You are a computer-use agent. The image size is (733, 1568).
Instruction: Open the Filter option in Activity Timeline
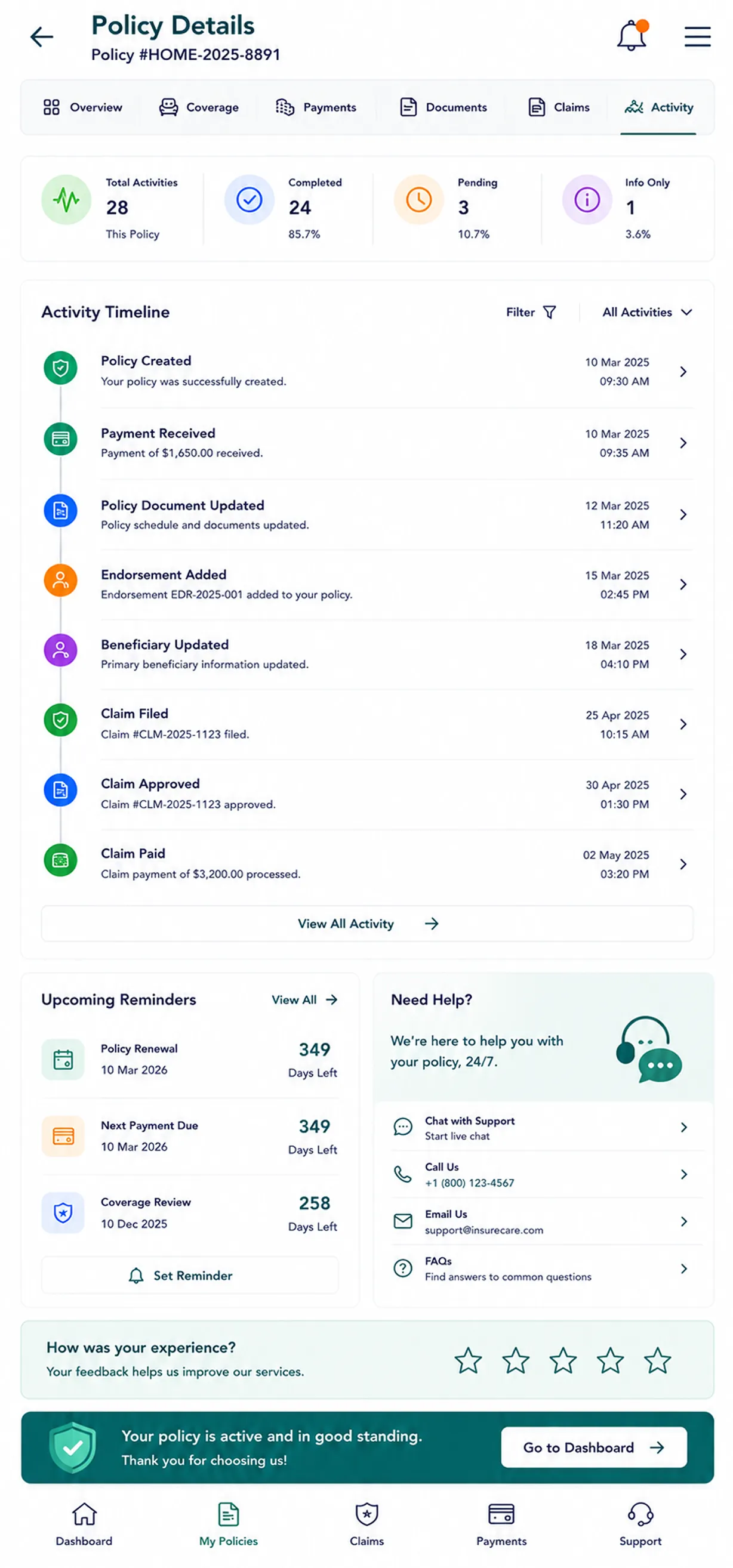click(x=531, y=312)
